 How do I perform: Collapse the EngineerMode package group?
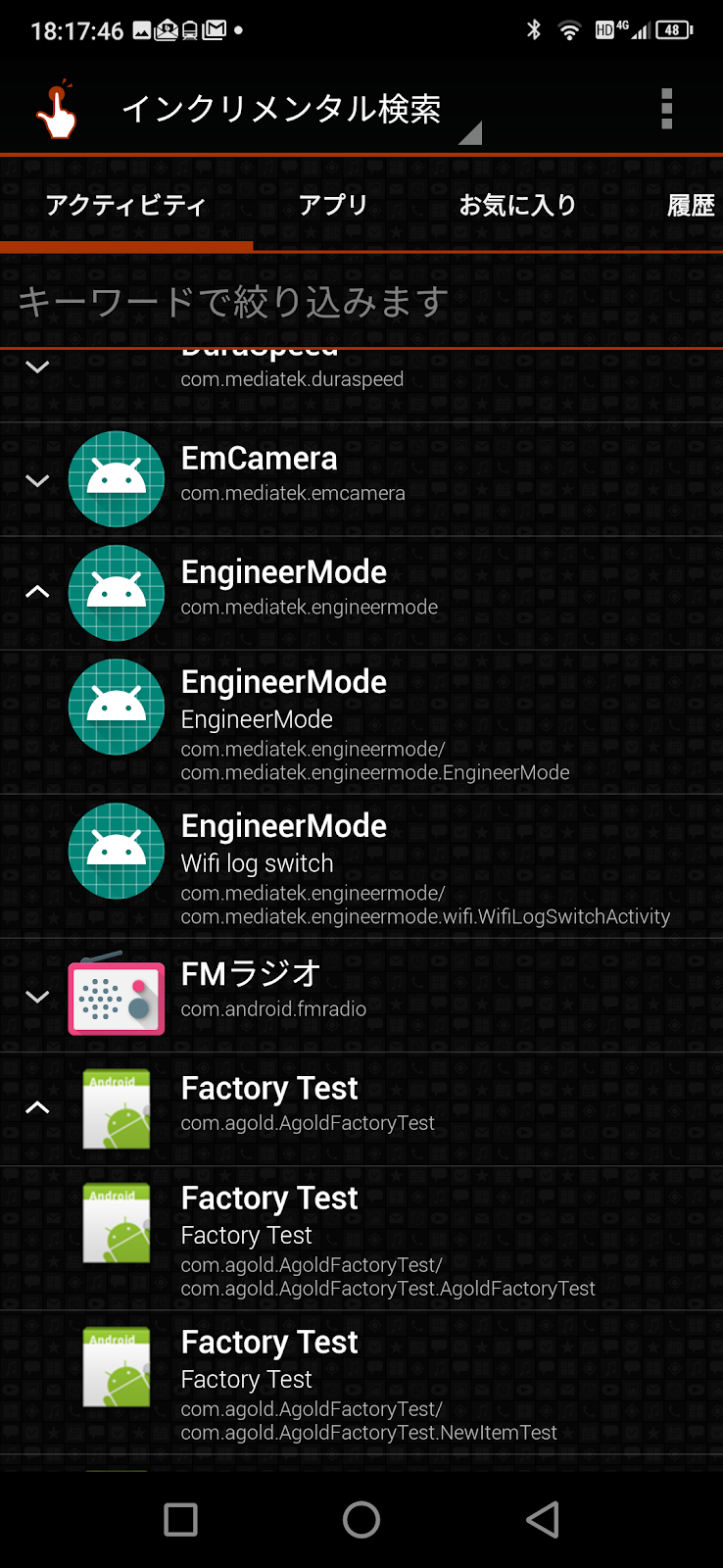[x=37, y=592]
